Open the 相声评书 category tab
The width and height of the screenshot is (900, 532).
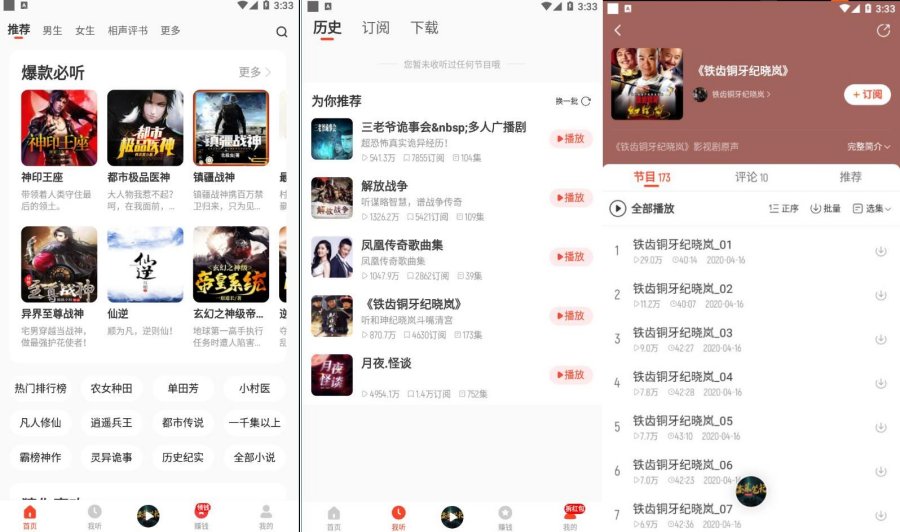click(x=128, y=31)
